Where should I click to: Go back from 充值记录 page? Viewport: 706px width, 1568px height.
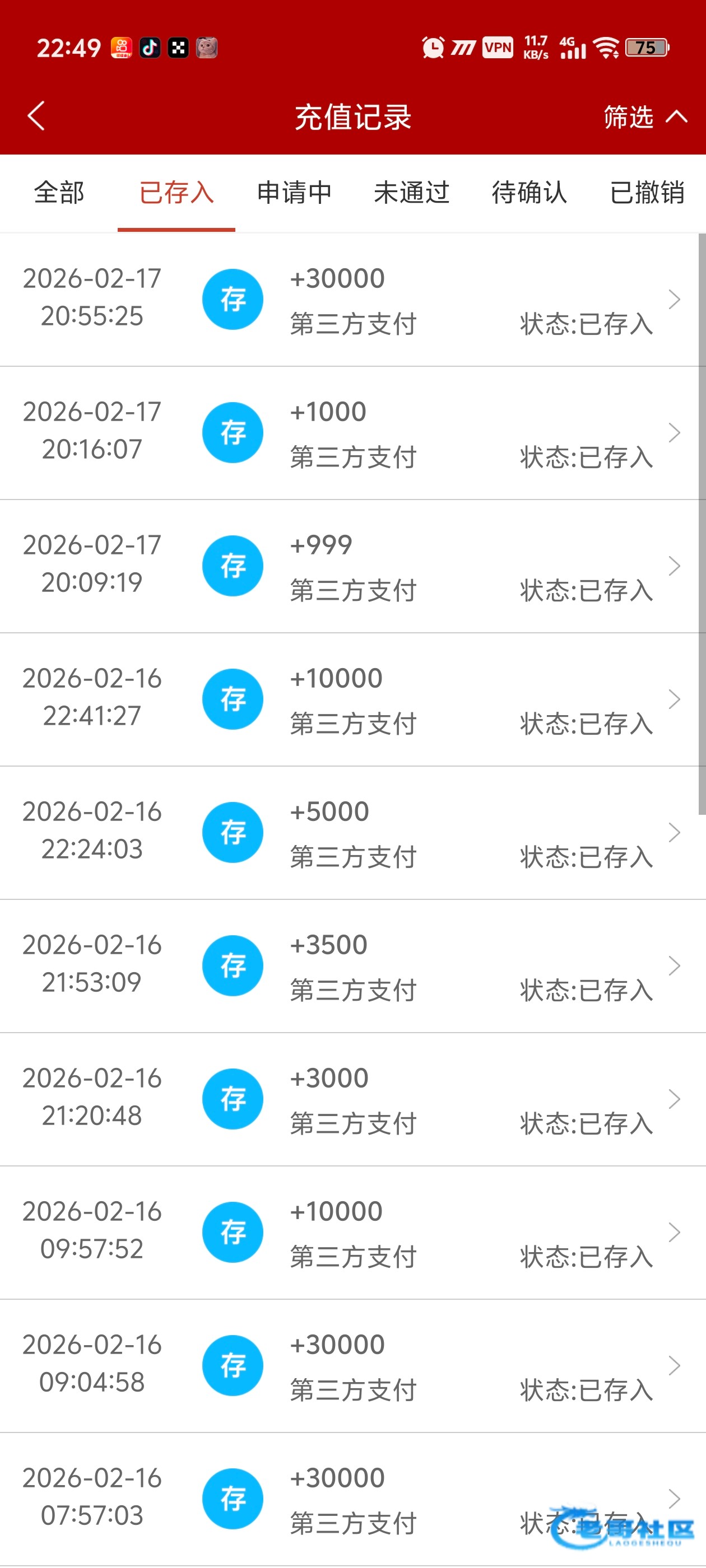click(36, 116)
